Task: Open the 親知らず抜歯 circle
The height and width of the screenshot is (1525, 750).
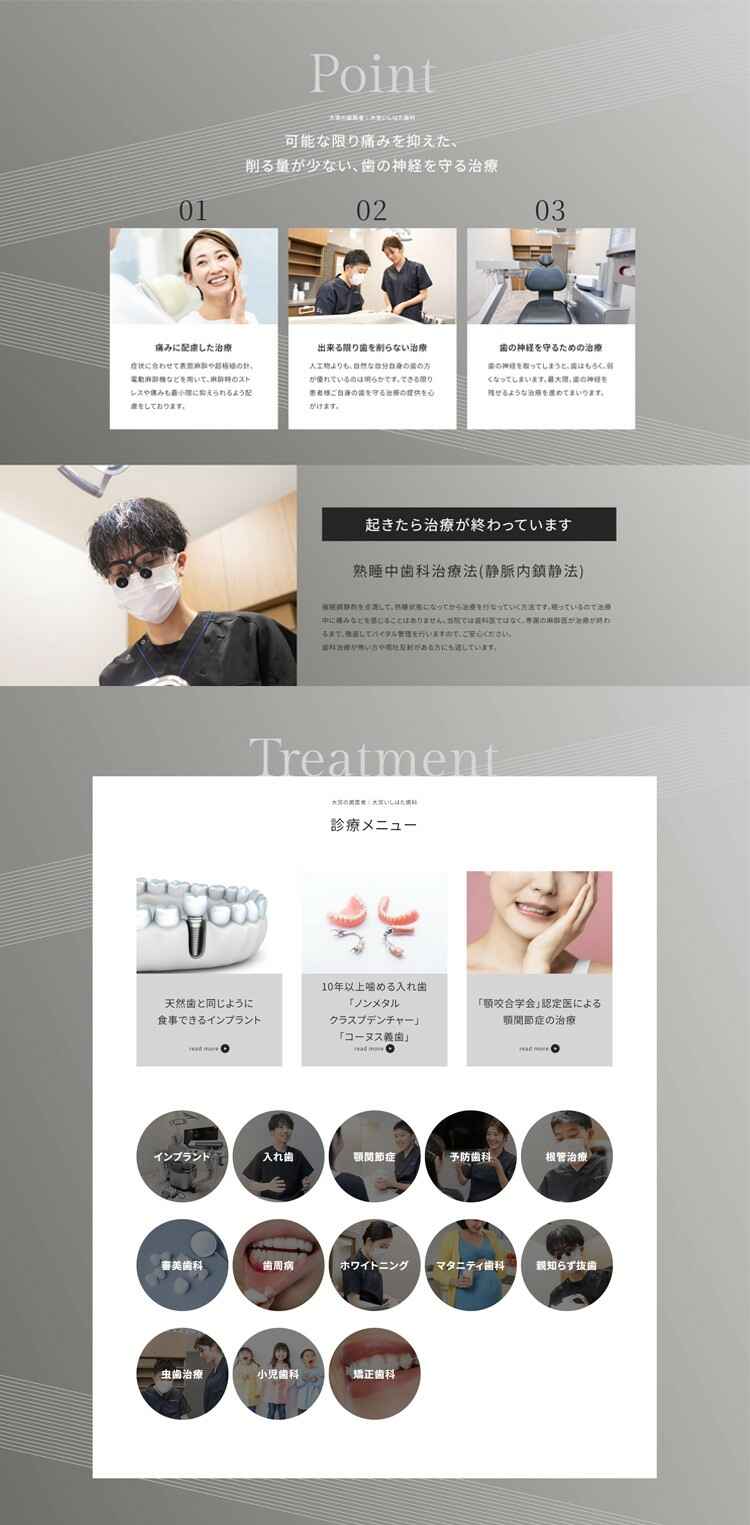Action: coord(566,1265)
